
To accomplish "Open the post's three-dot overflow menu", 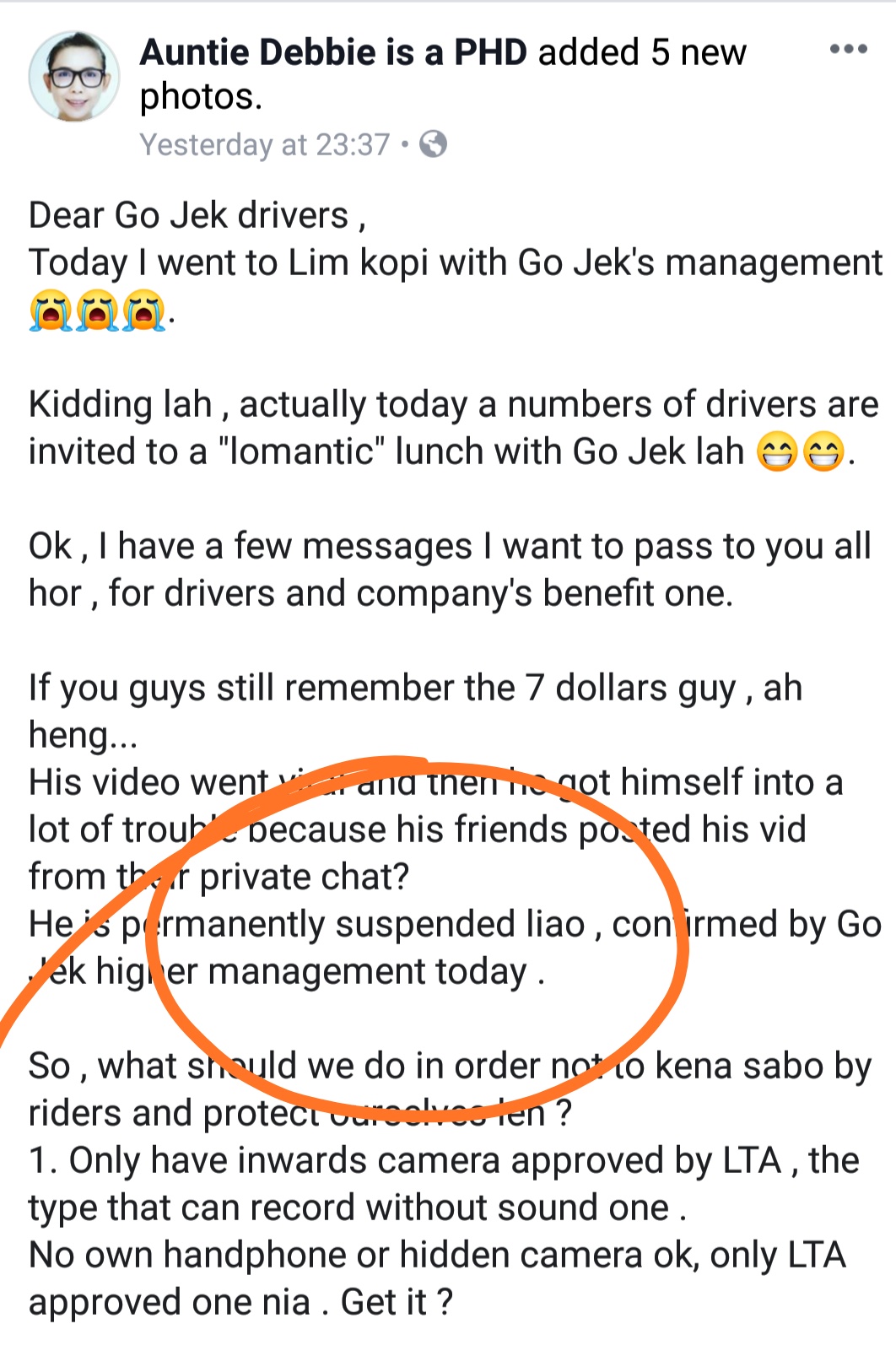I will click(x=848, y=49).
